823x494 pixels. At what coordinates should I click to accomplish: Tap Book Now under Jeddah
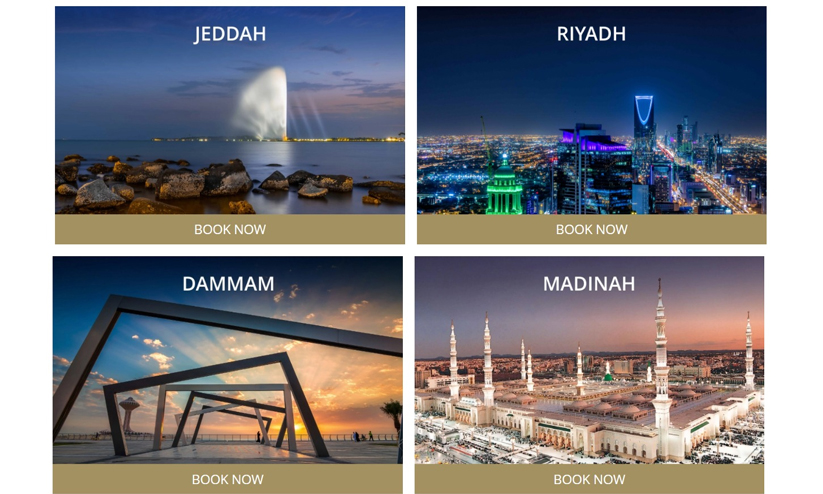tap(230, 230)
